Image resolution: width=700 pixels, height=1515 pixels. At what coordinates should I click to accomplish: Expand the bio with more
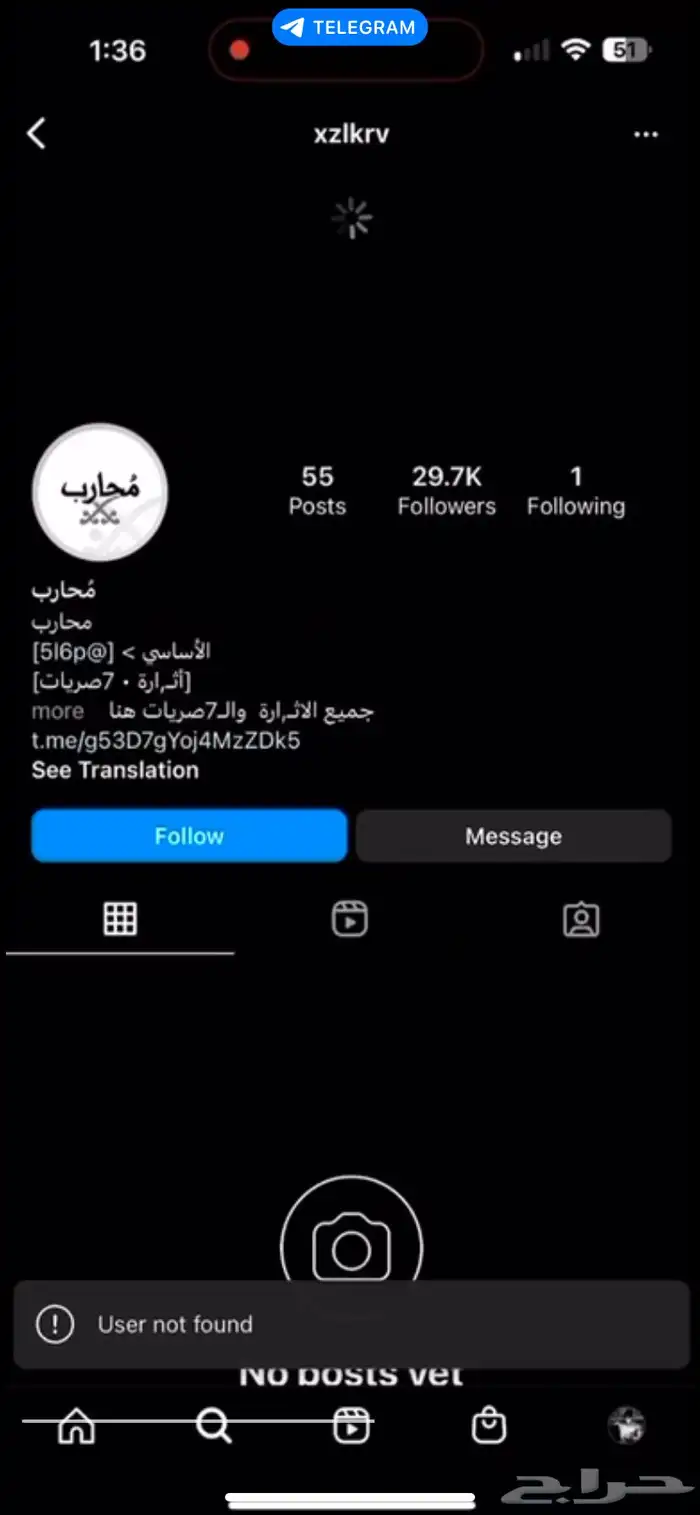58,711
